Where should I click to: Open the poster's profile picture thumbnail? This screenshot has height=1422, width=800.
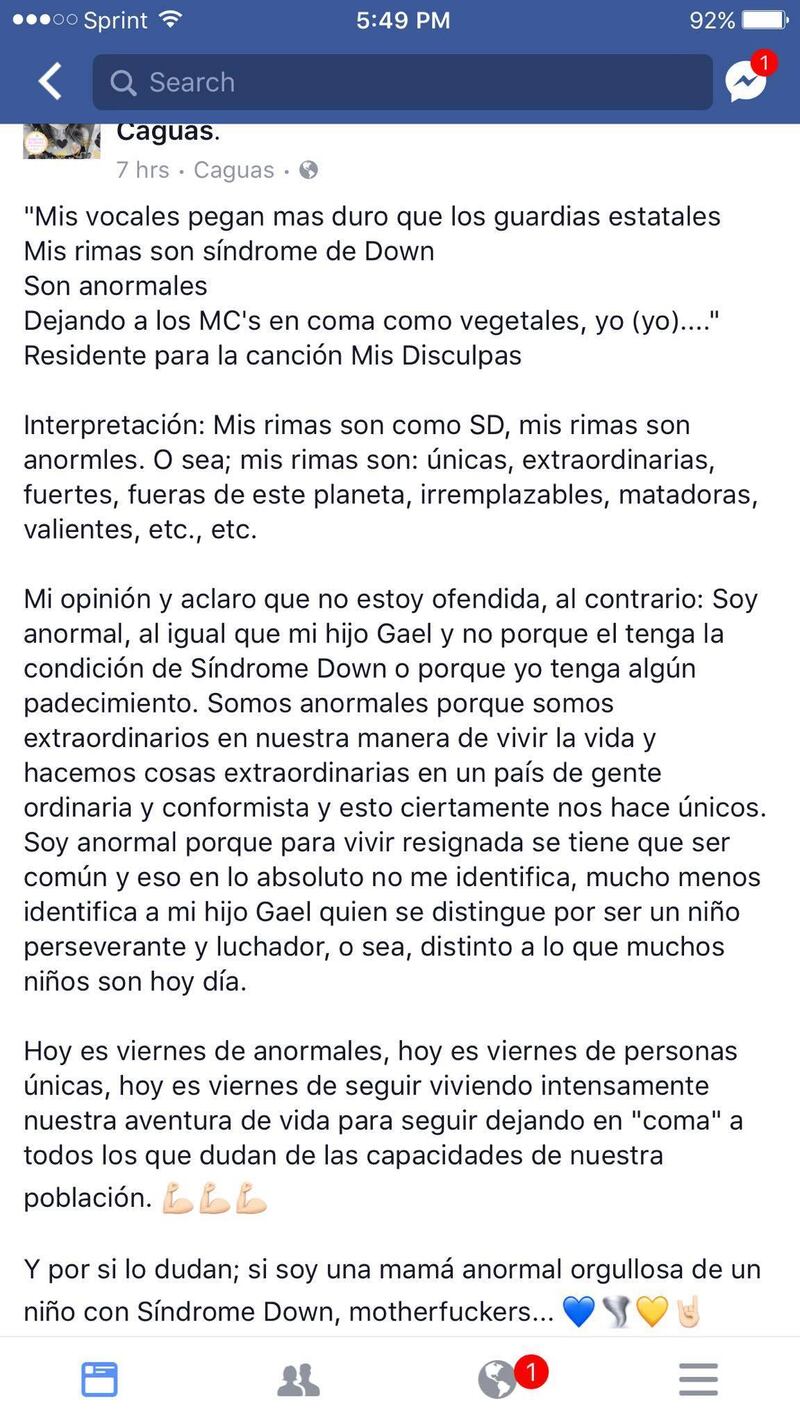tap(62, 141)
